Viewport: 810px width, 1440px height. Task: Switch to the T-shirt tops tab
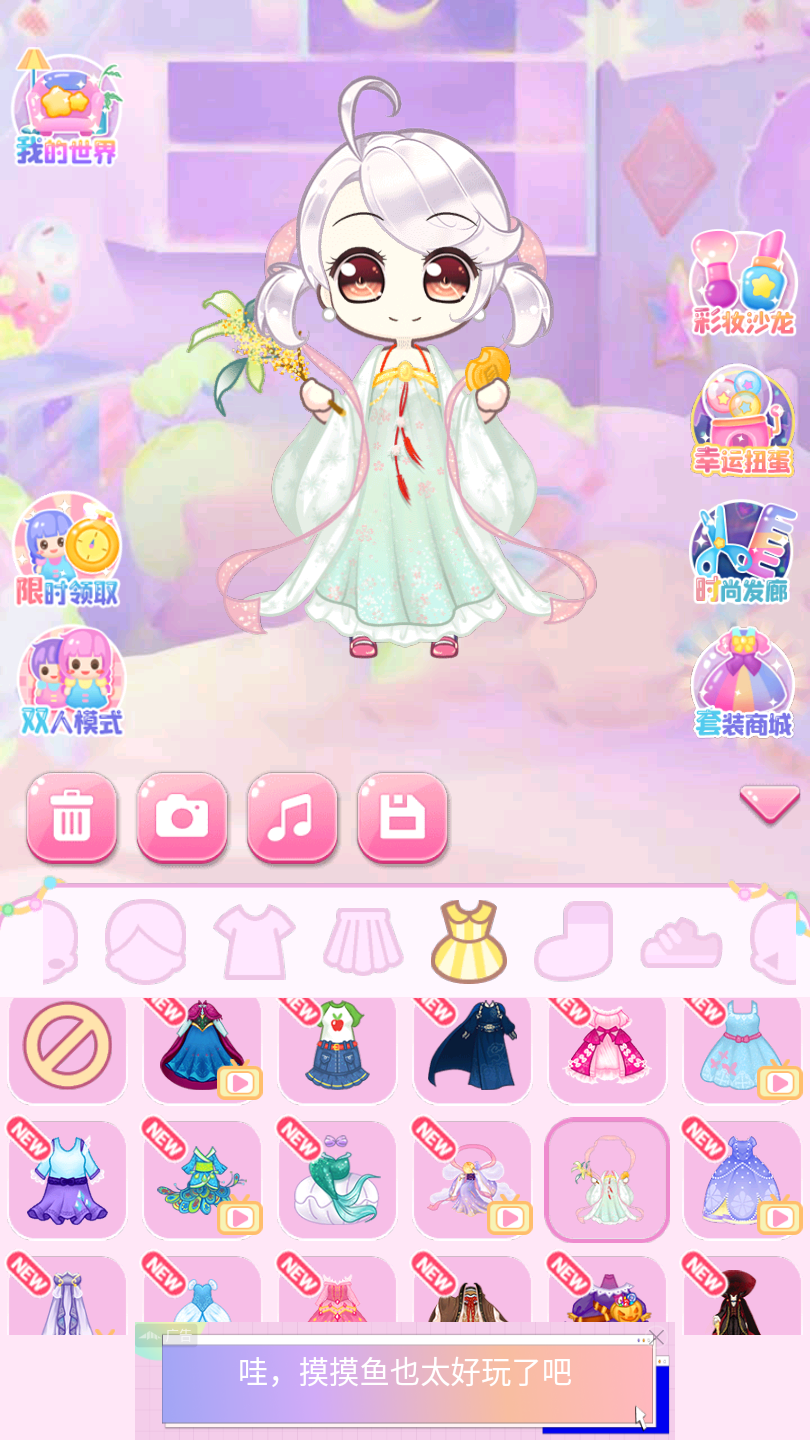254,942
